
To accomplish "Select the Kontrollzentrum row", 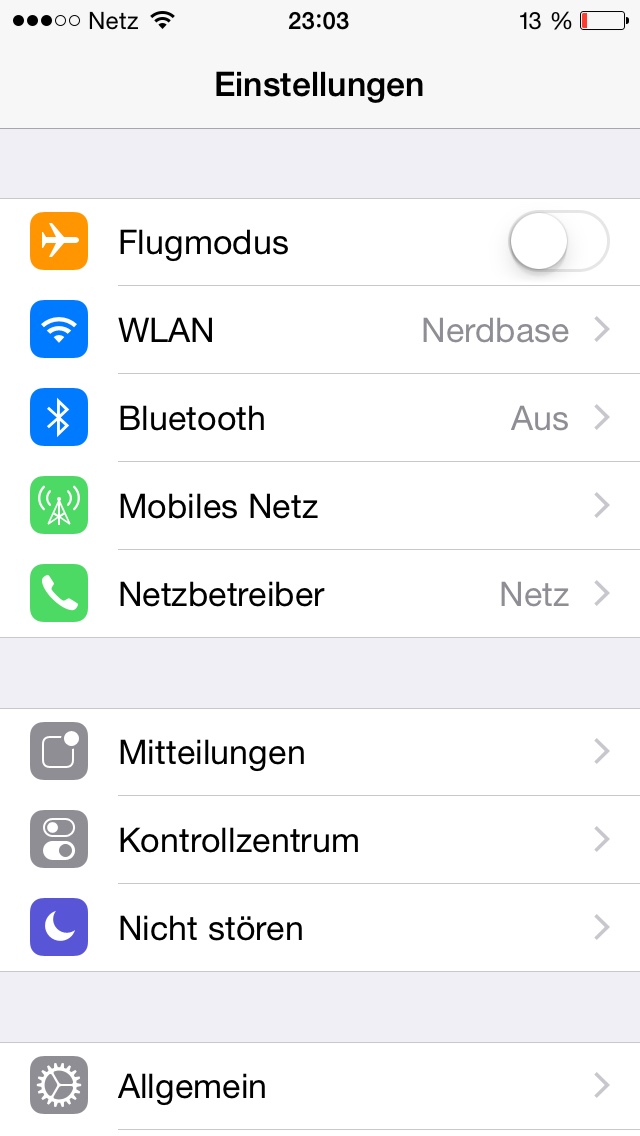I will coord(320,840).
